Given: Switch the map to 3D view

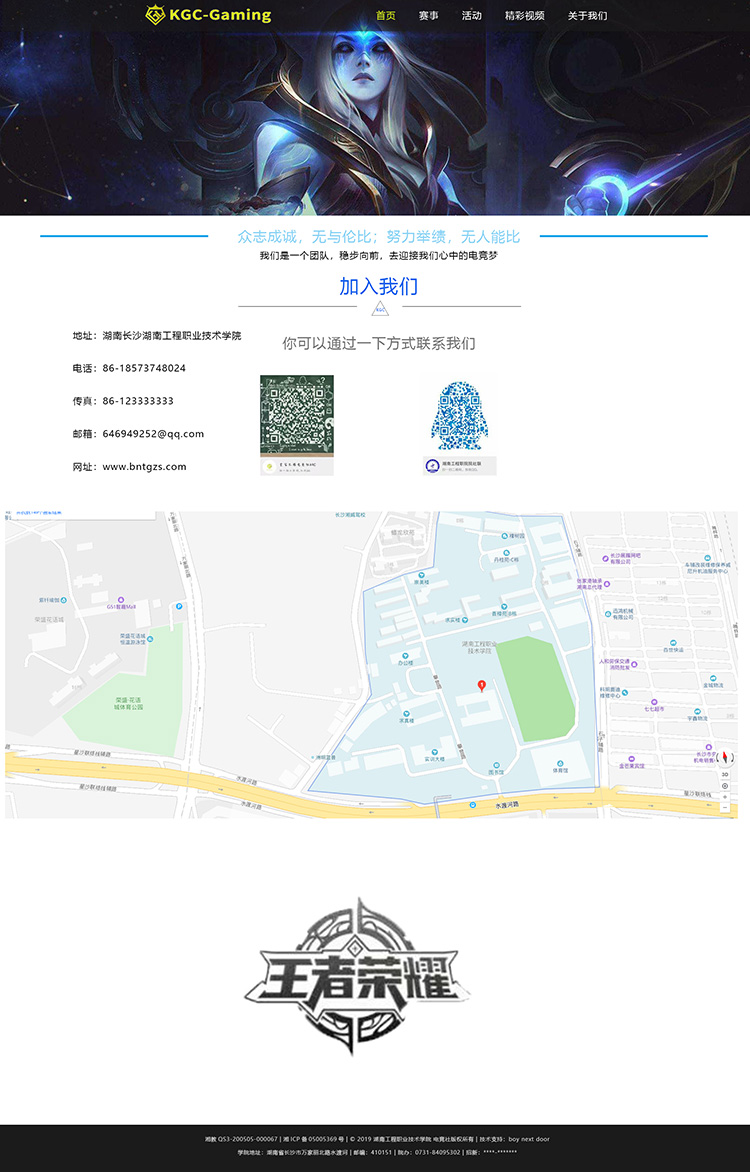Looking at the screenshot, I should (725, 774).
